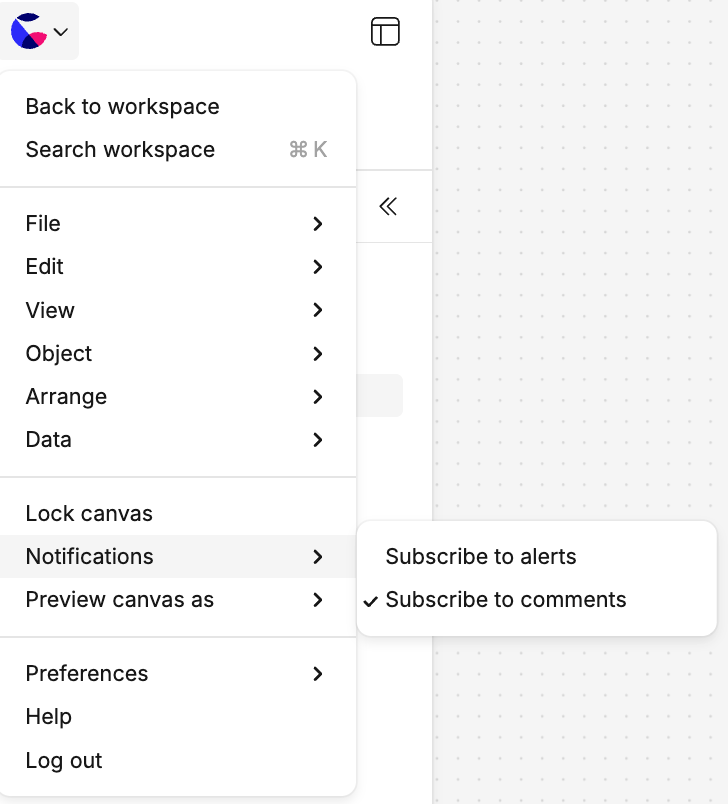
Task: Select Lock canvas
Action: 89,514
